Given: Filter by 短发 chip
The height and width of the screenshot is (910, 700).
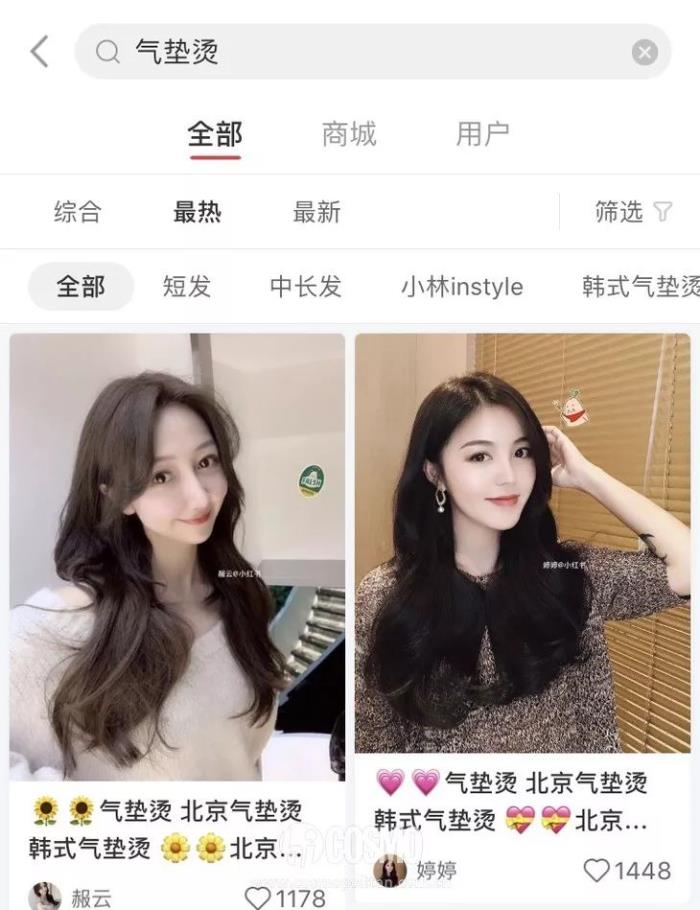Looking at the screenshot, I should (187, 287).
